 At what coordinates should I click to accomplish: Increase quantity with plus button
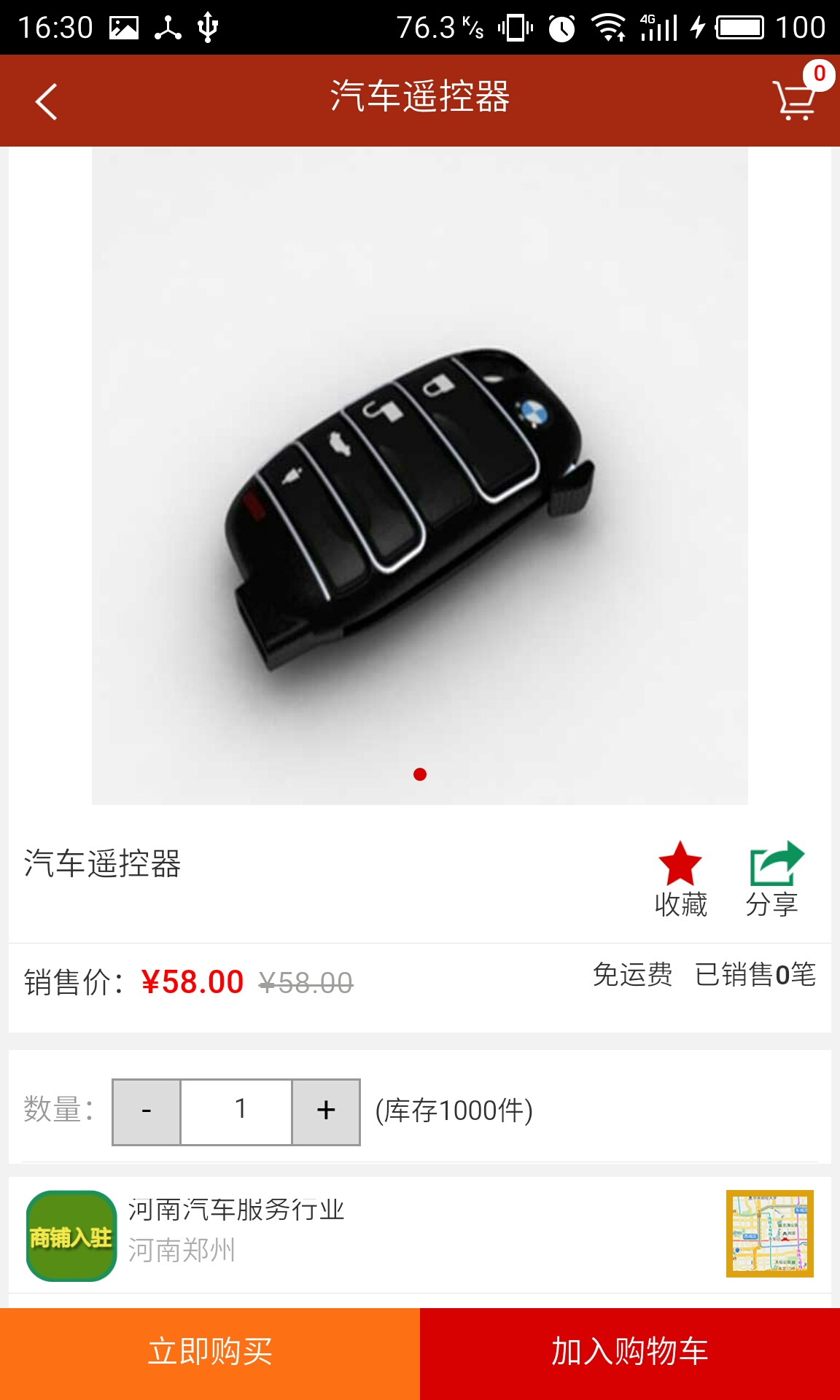(x=326, y=1111)
